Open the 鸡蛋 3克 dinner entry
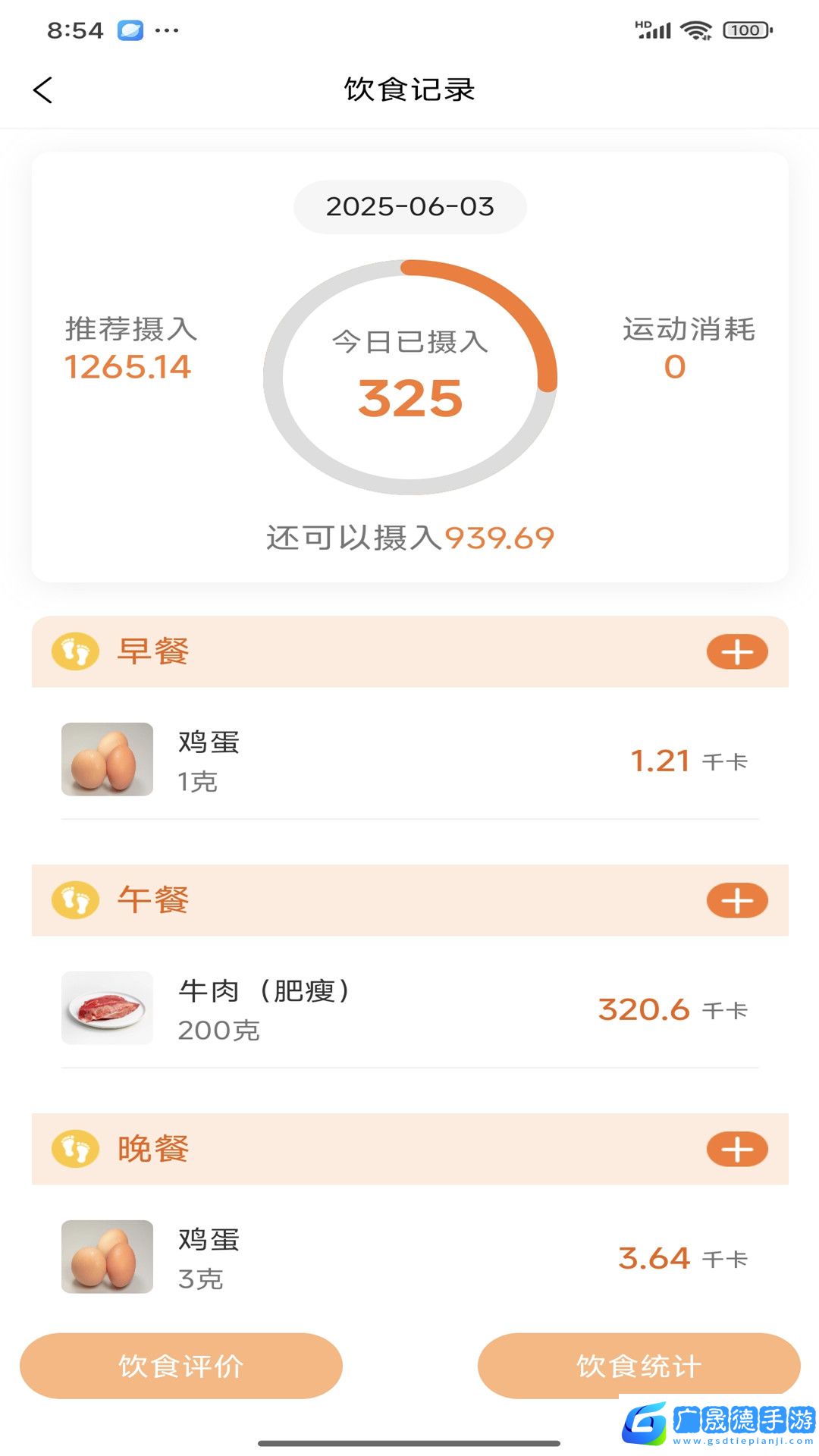Screen dimensions: 819x1456 point(409,1257)
